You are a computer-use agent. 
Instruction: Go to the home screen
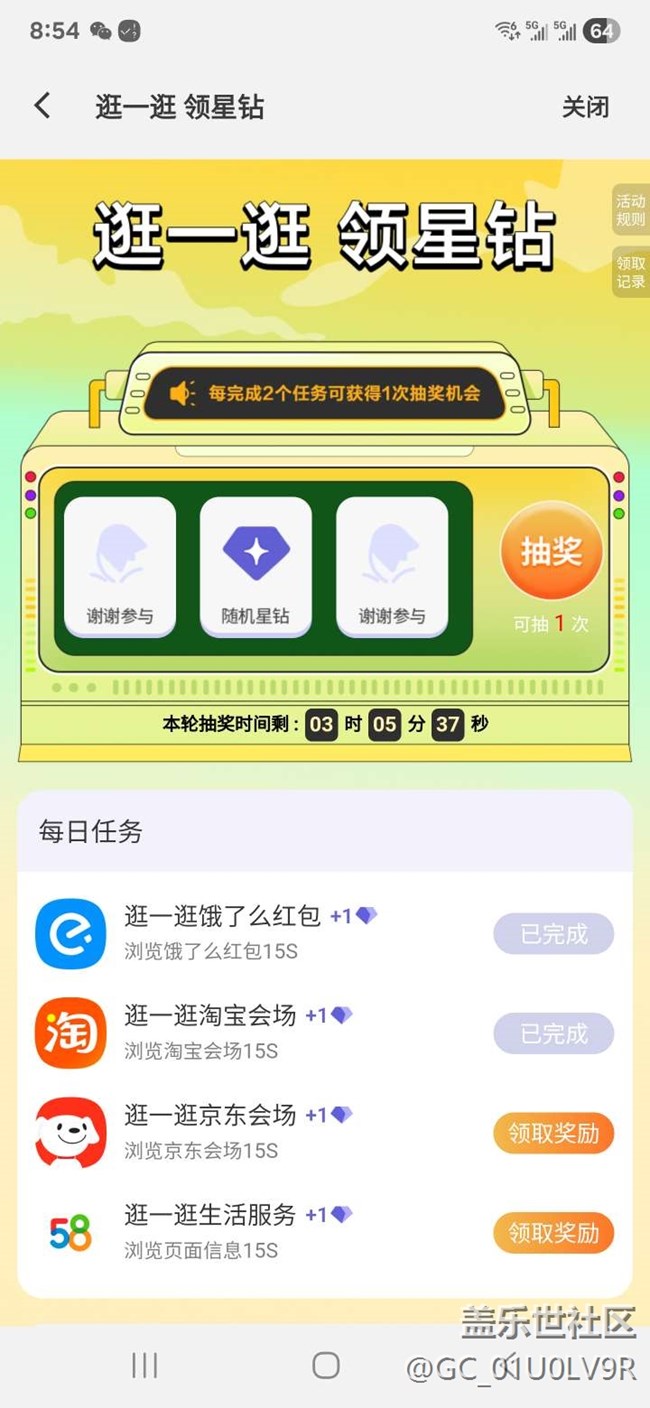(326, 1365)
